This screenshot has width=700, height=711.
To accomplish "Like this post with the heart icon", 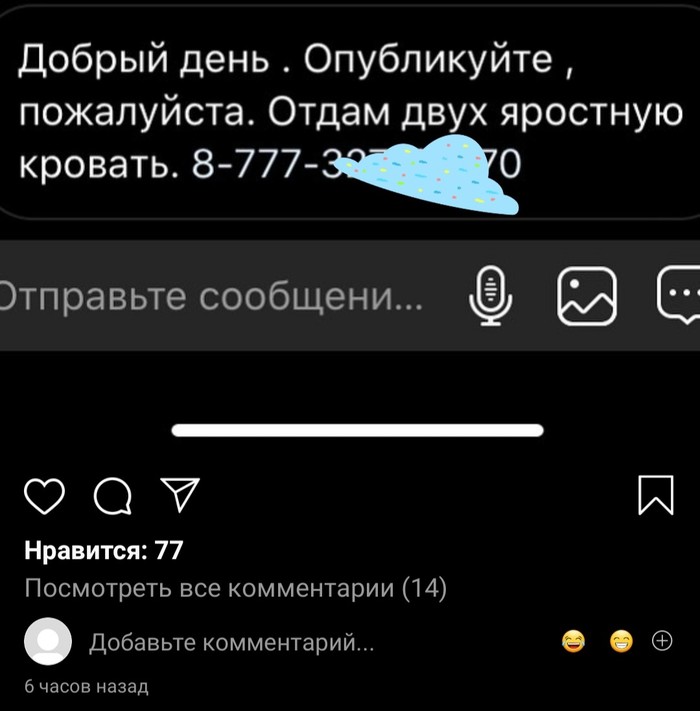I will tap(45, 496).
